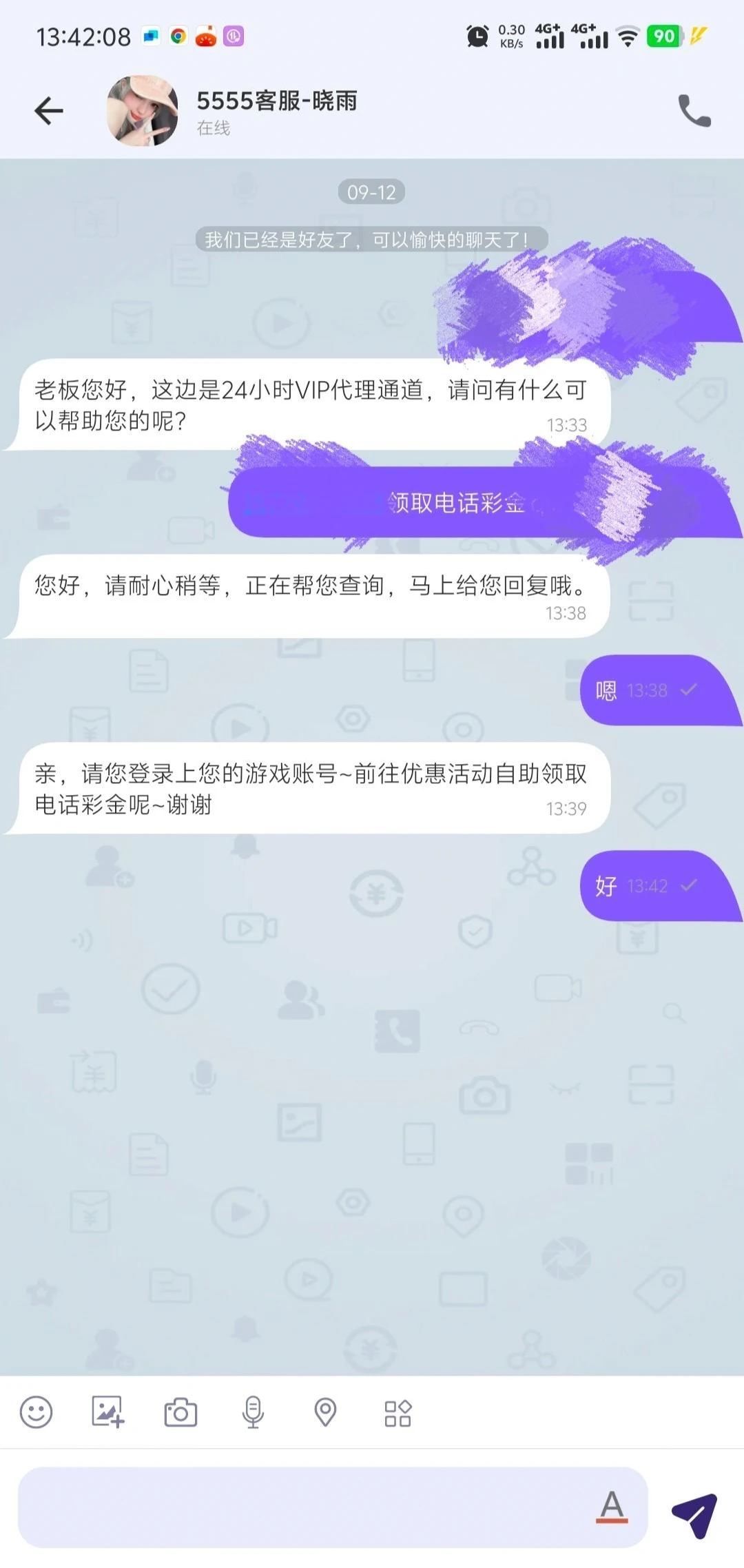
Task: Focus the message text field
Action: tap(303, 1507)
